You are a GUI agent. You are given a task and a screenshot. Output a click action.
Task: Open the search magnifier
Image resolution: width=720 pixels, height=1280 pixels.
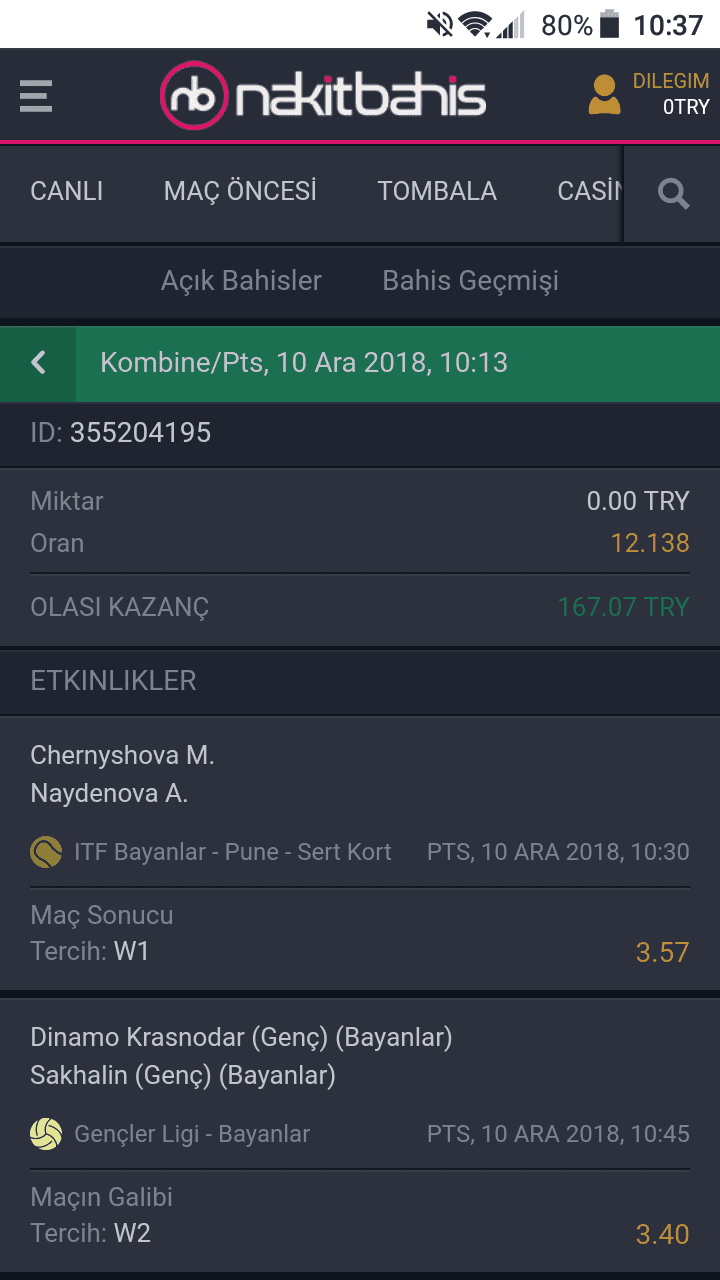point(673,193)
